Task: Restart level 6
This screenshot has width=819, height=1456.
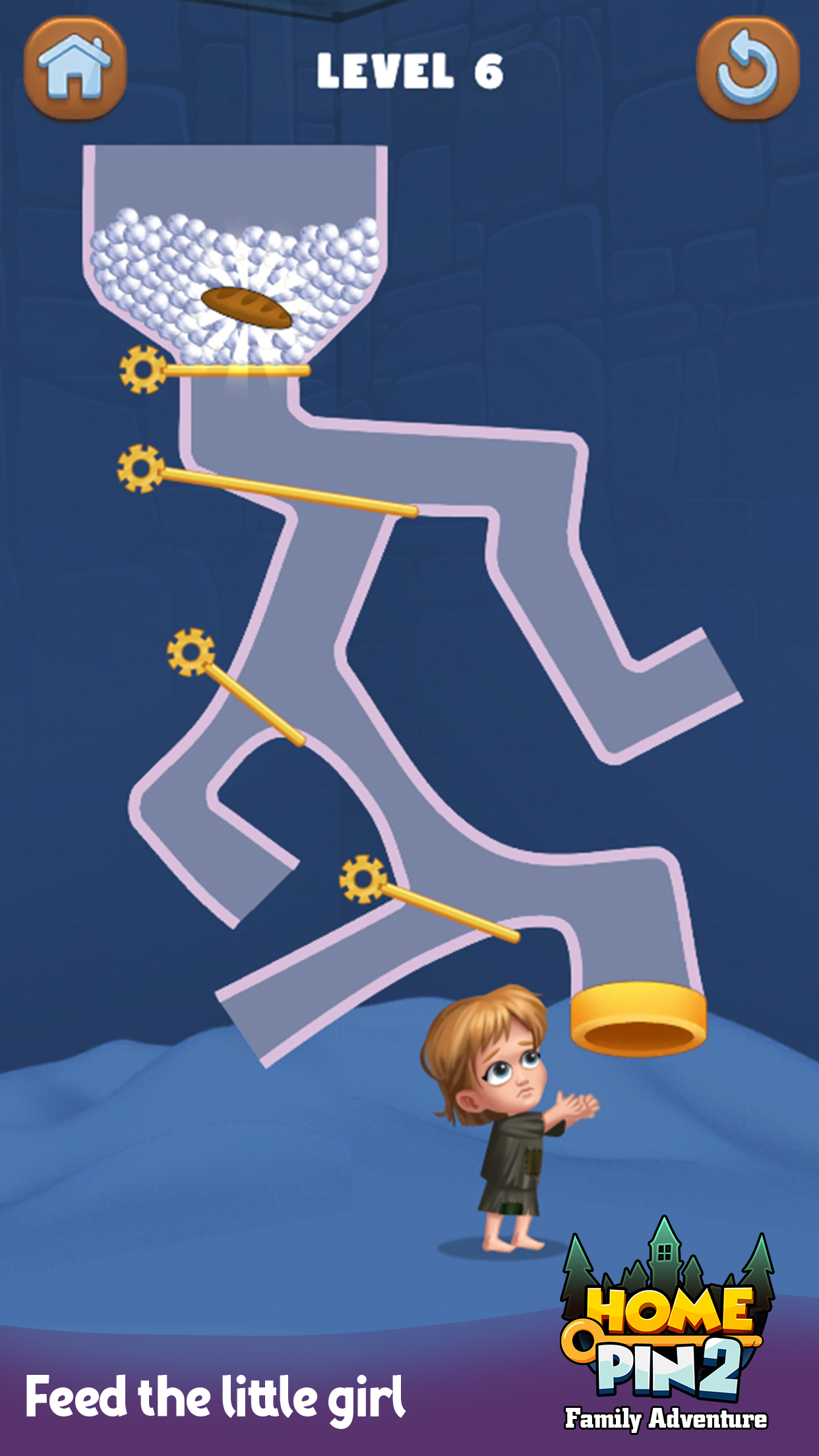Action: pos(747,69)
